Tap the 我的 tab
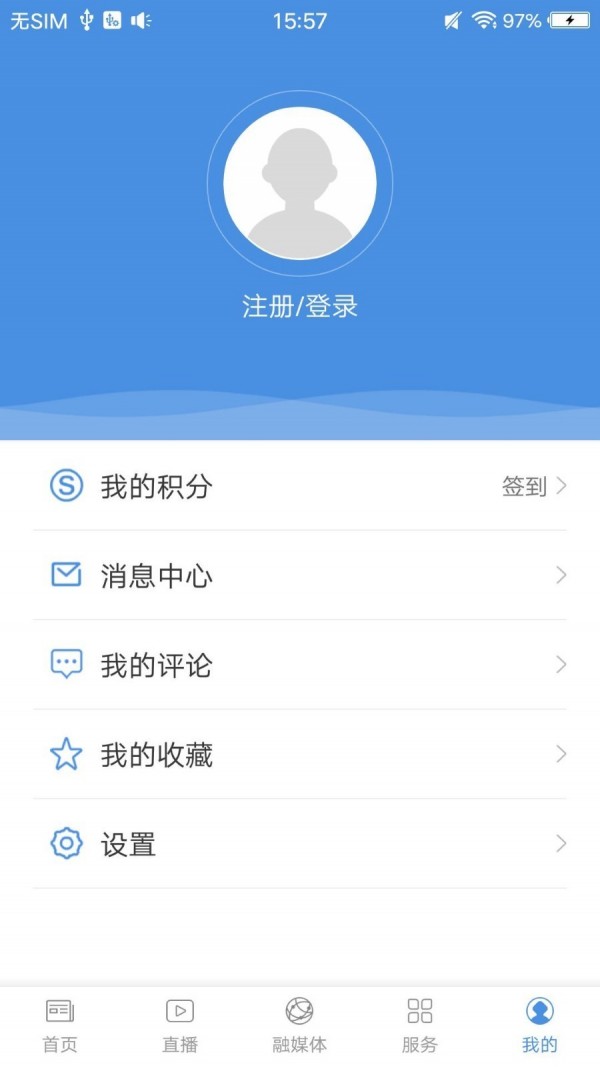Image resolution: width=600 pixels, height=1067 pixels. pyautogui.click(x=540, y=1025)
